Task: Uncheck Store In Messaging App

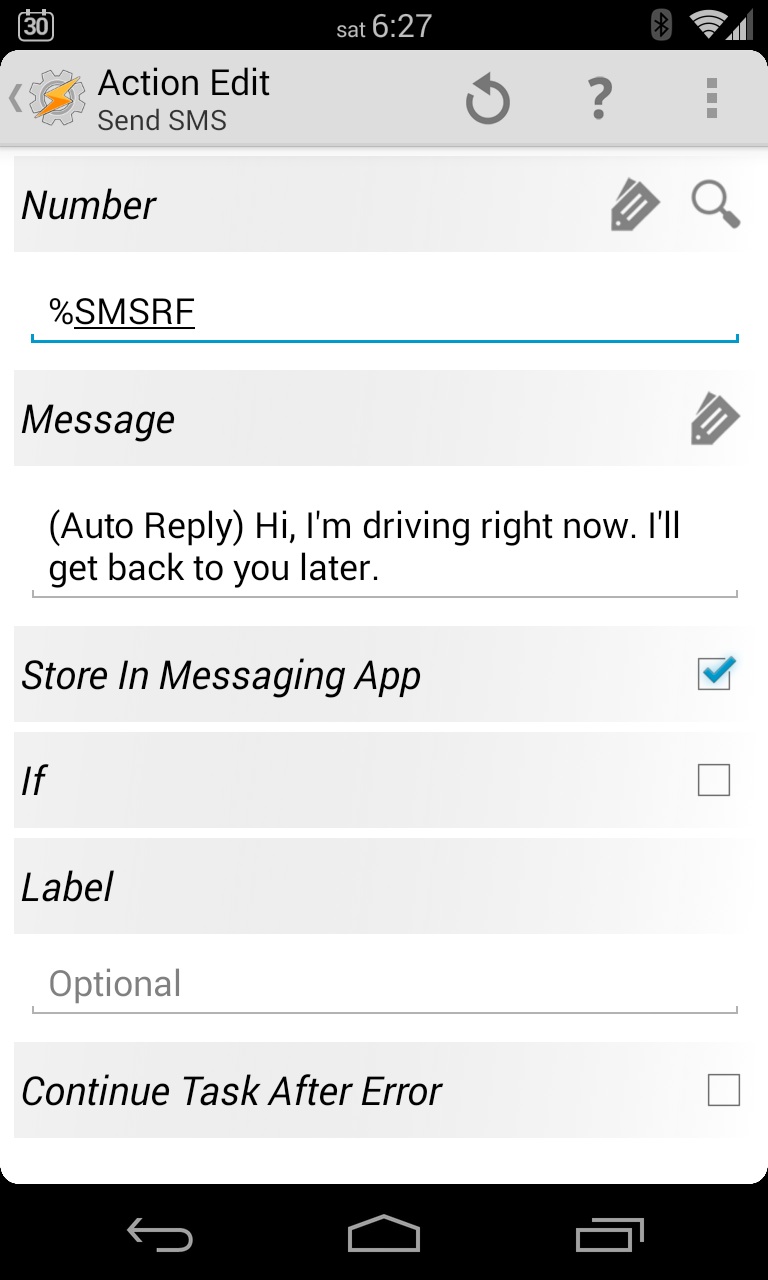Action: tap(716, 674)
